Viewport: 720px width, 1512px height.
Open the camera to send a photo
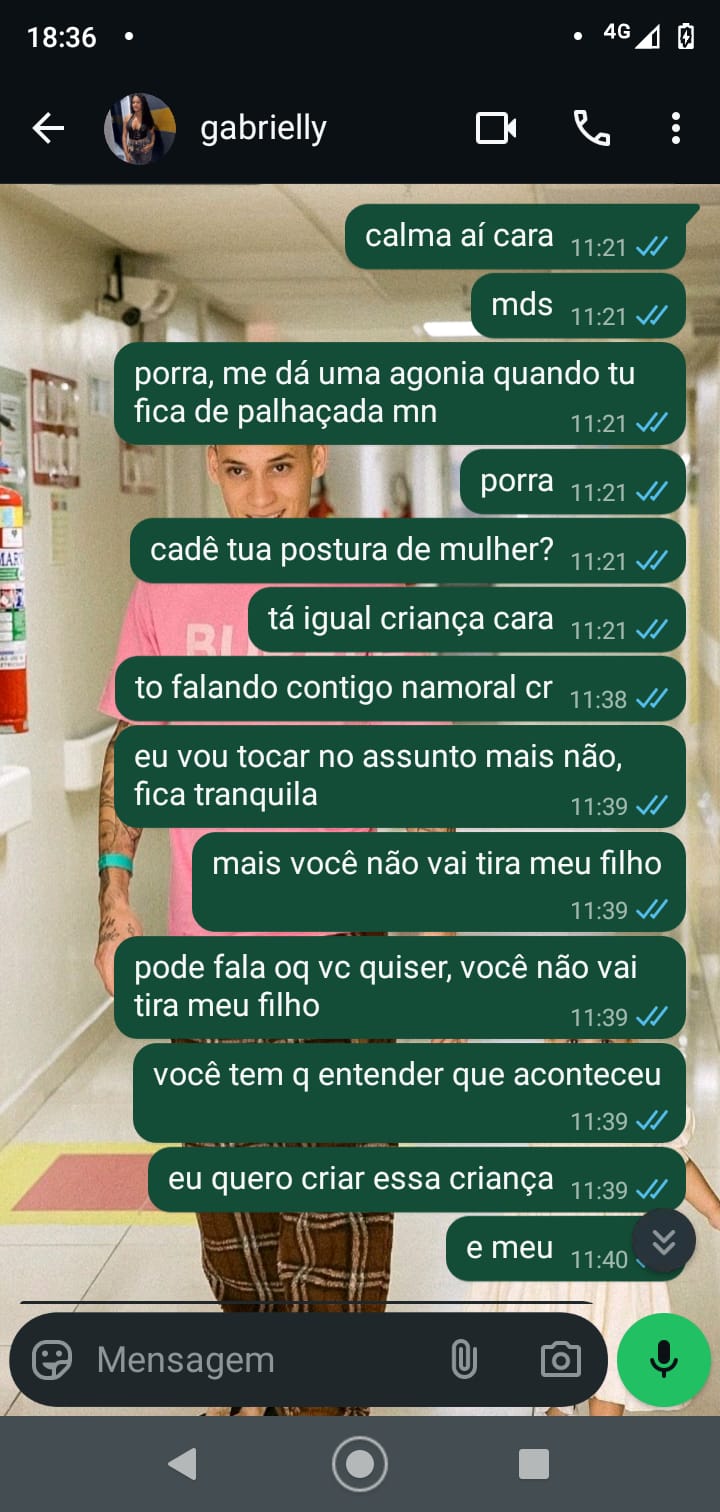(560, 1360)
